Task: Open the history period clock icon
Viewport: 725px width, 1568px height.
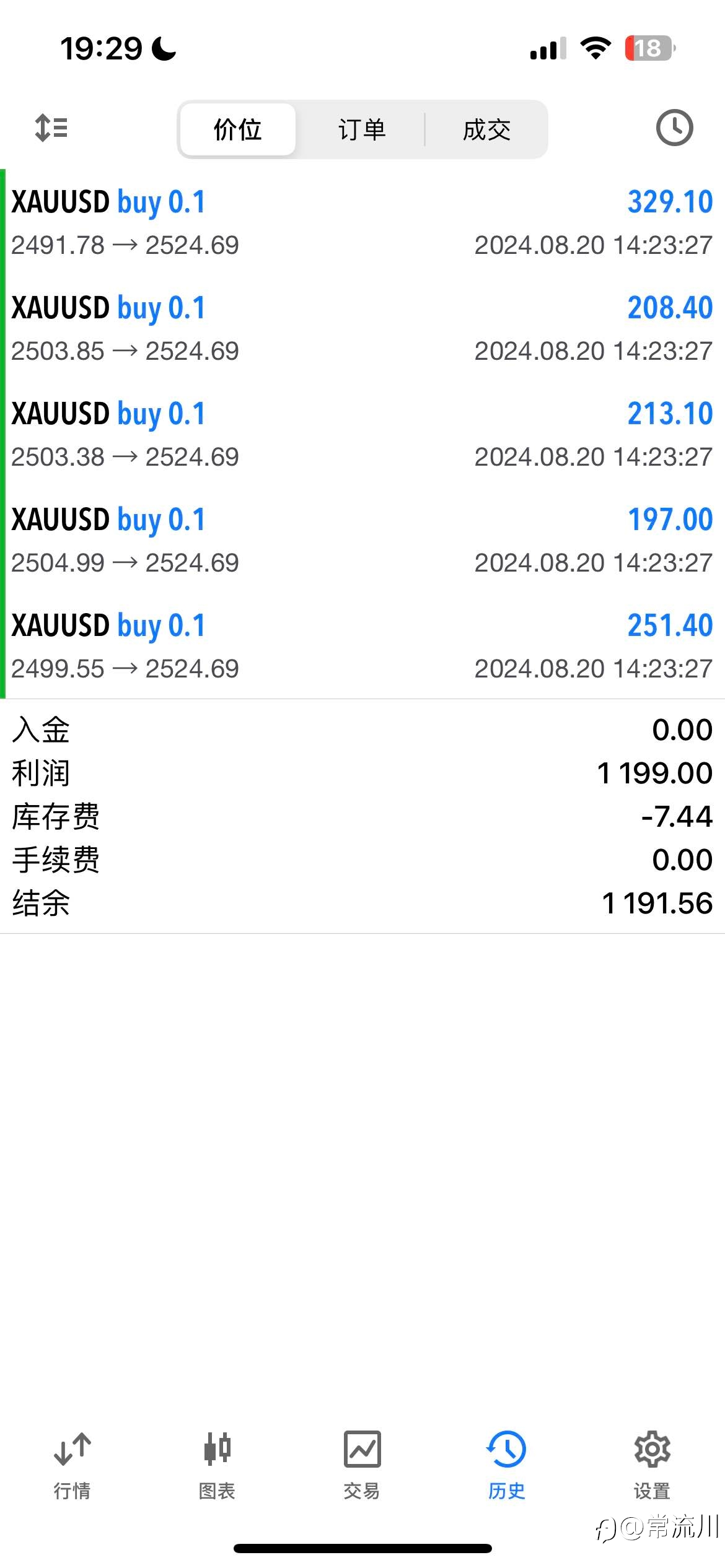Action: click(x=674, y=128)
